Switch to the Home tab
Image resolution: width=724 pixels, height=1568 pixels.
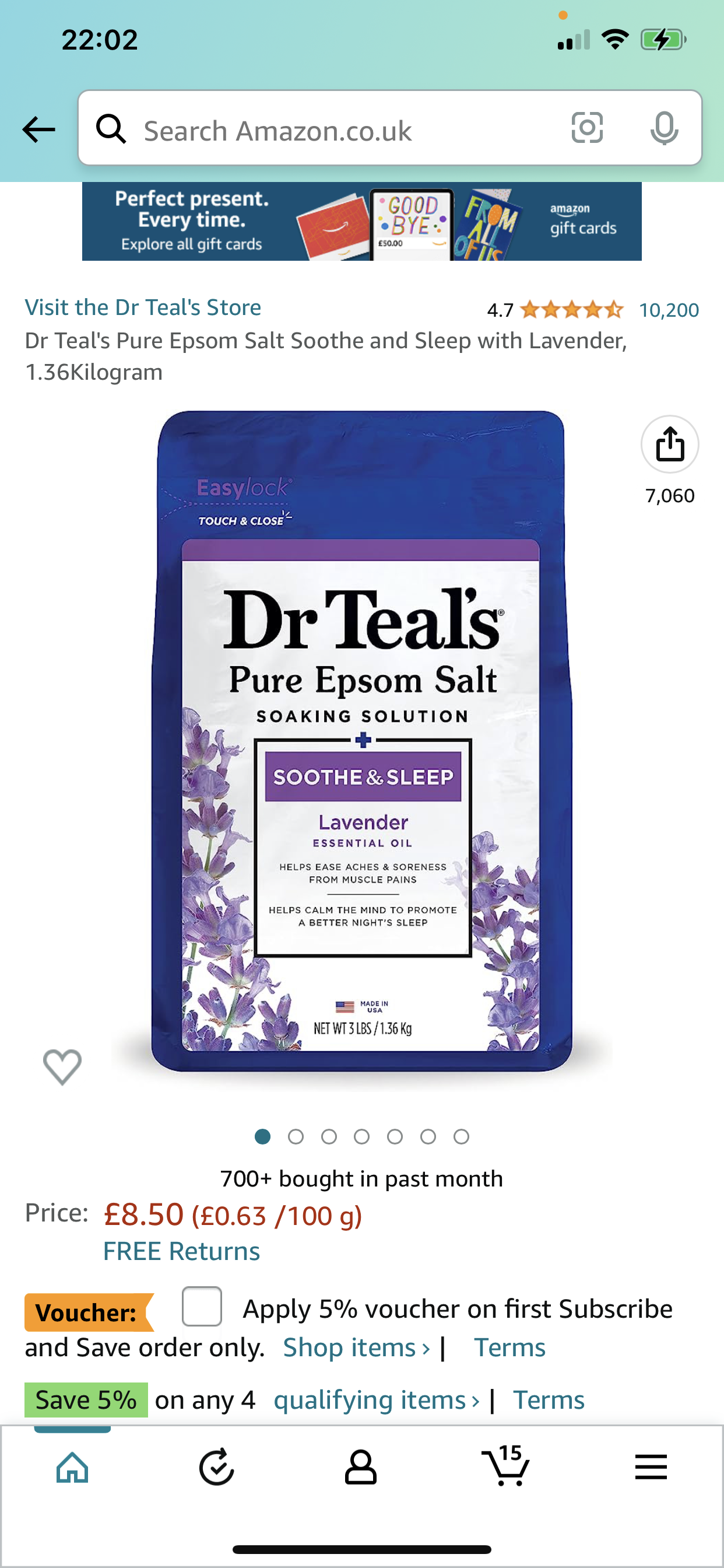click(72, 1467)
